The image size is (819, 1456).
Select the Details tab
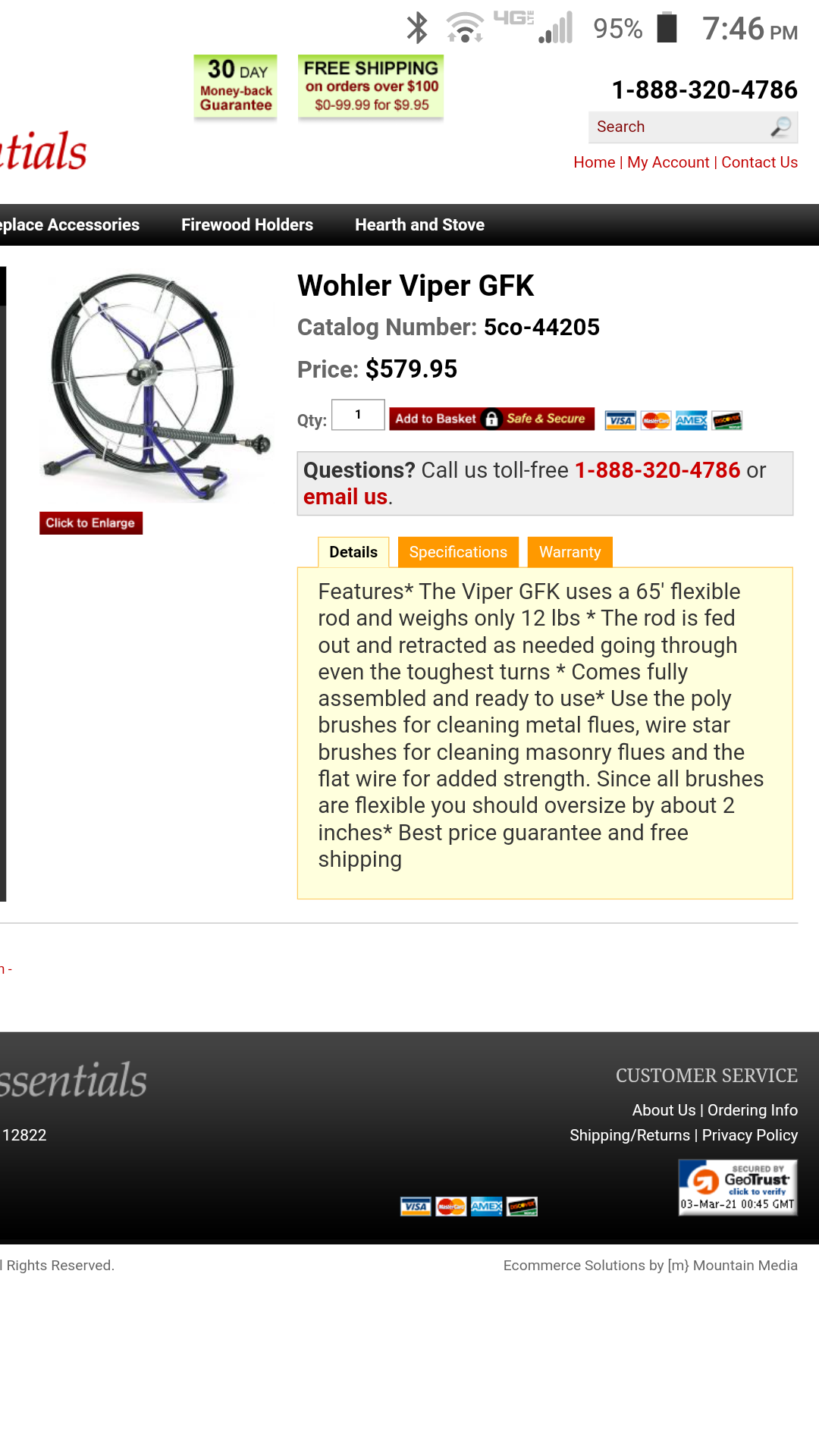click(353, 552)
